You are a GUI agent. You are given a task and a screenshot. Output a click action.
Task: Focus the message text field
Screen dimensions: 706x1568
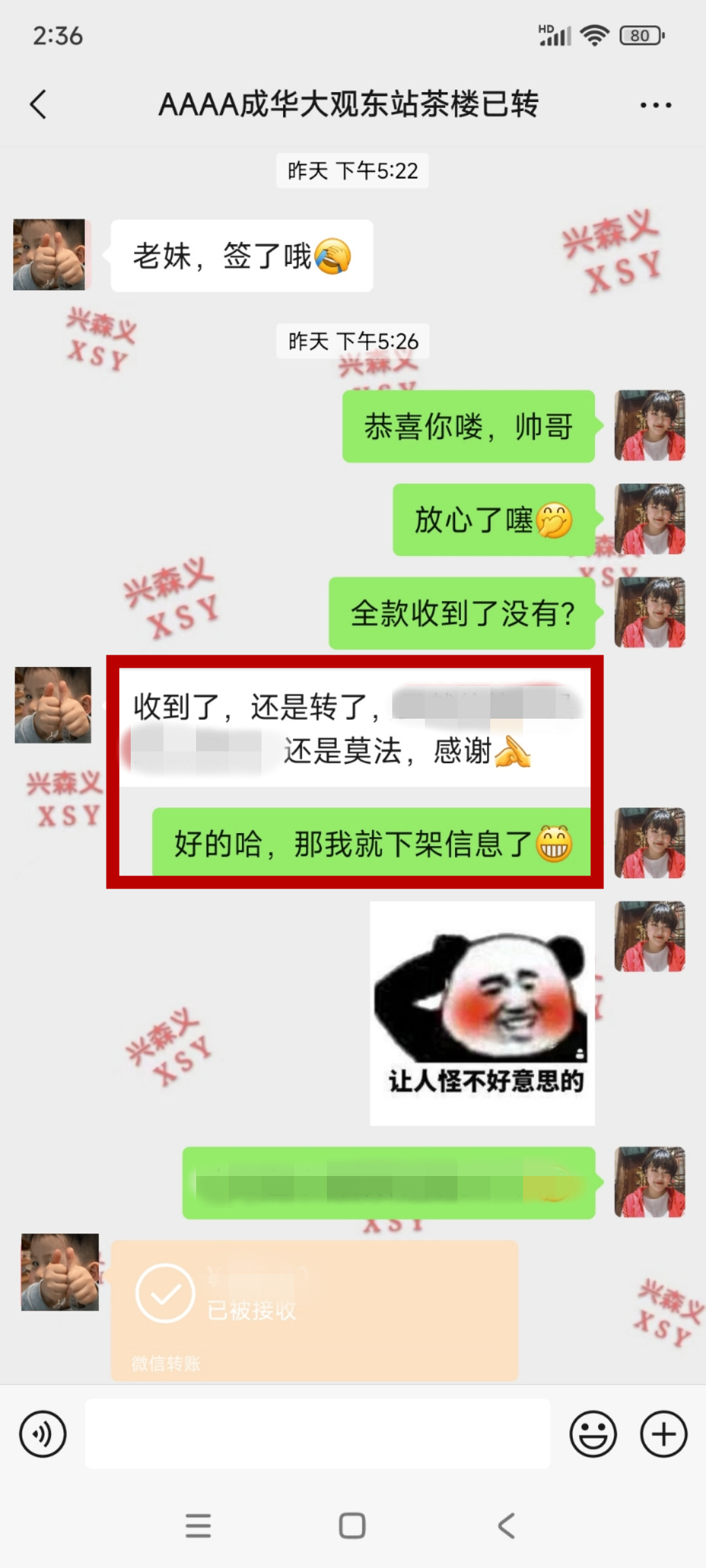click(x=317, y=1434)
